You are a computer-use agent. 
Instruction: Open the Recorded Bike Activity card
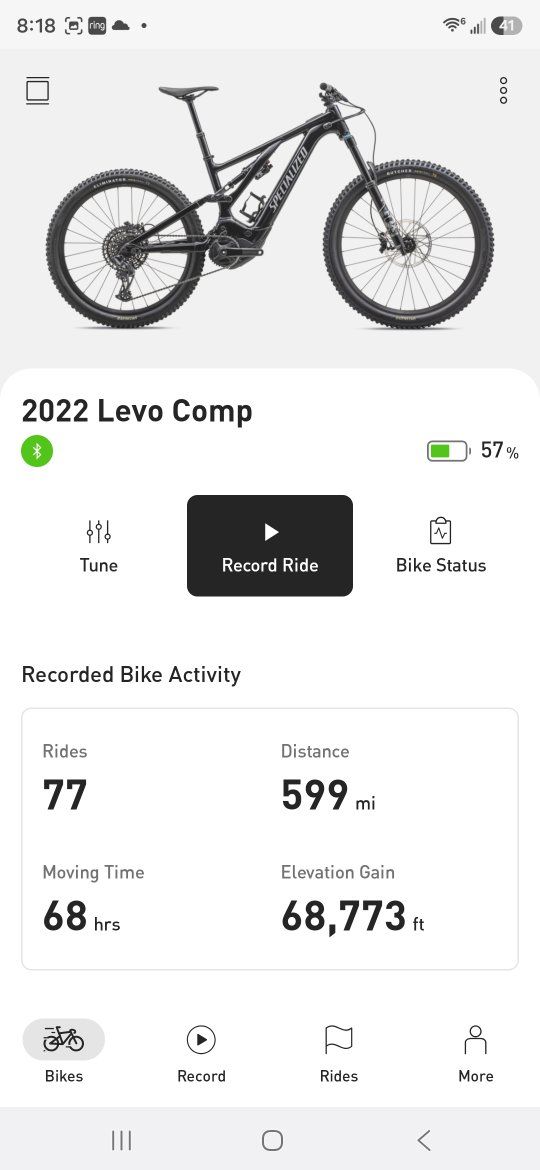(x=270, y=839)
